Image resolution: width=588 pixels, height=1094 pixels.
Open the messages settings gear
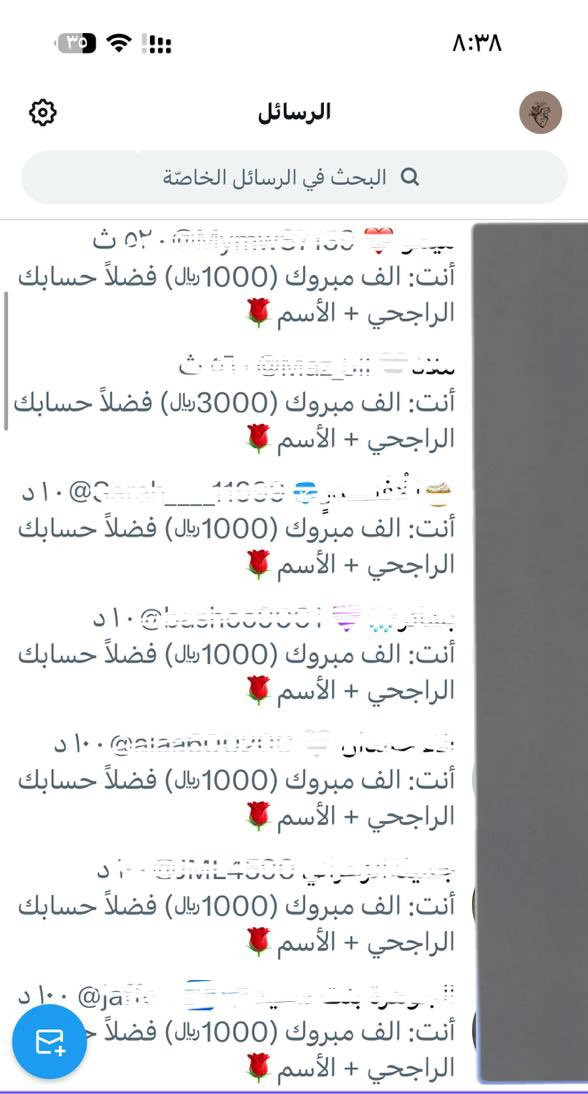43,112
